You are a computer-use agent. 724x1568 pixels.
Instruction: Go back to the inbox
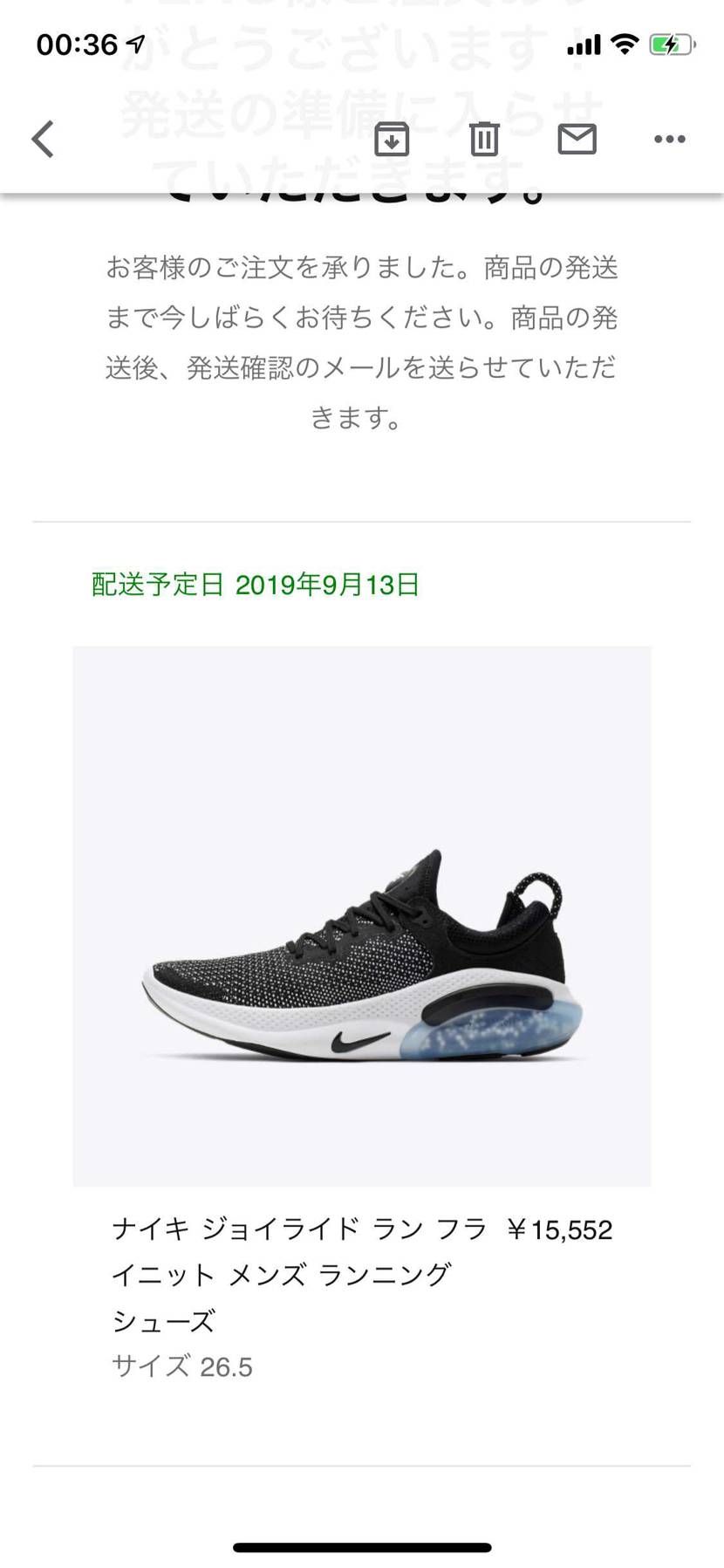click(x=43, y=139)
